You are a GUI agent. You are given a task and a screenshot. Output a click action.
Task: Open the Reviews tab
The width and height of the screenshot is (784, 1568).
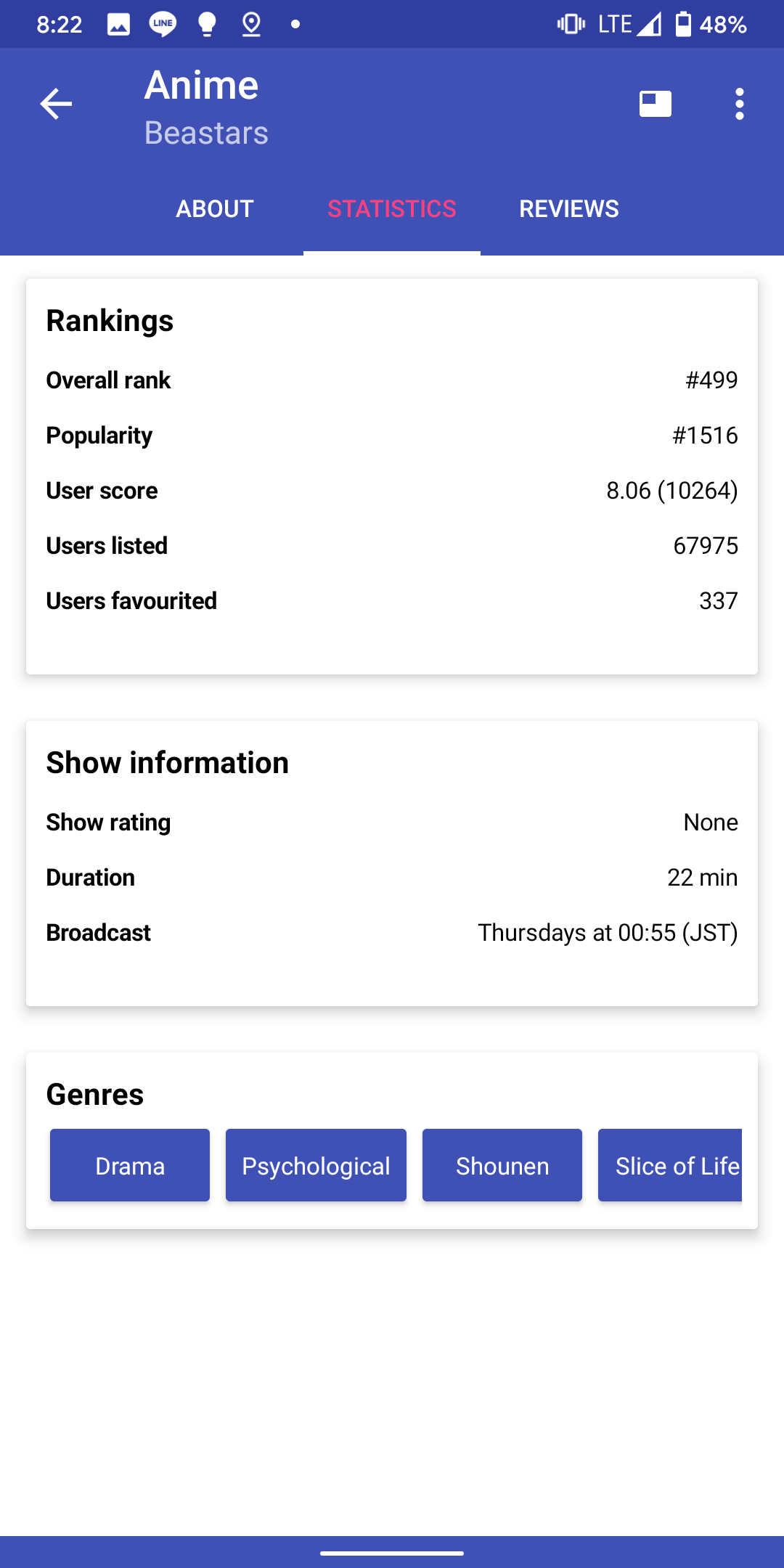(x=569, y=209)
